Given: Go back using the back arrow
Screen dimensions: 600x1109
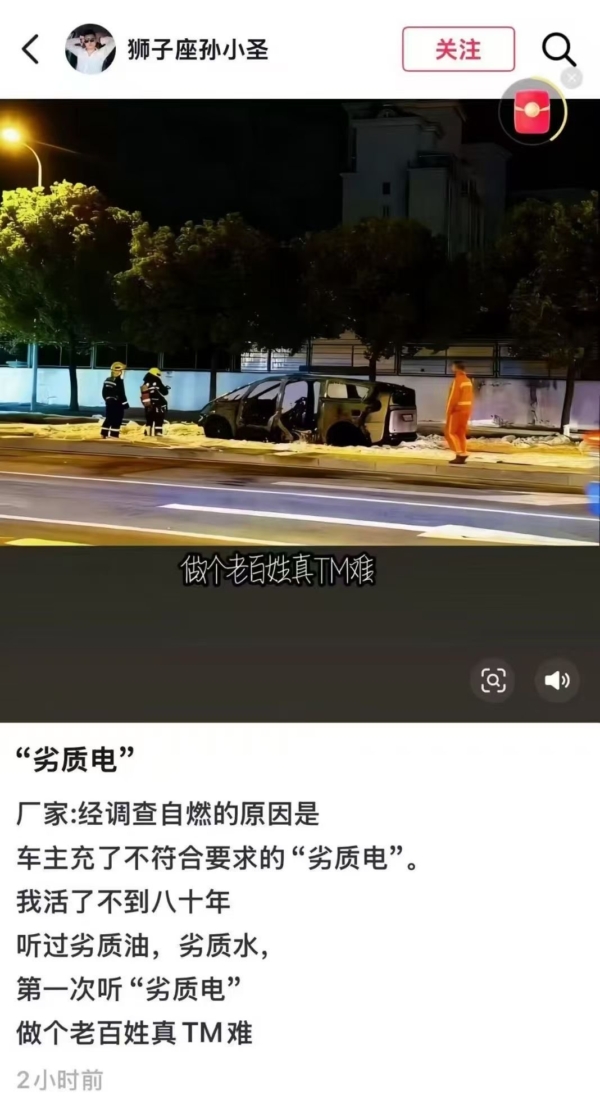Looking at the screenshot, I should (31, 49).
